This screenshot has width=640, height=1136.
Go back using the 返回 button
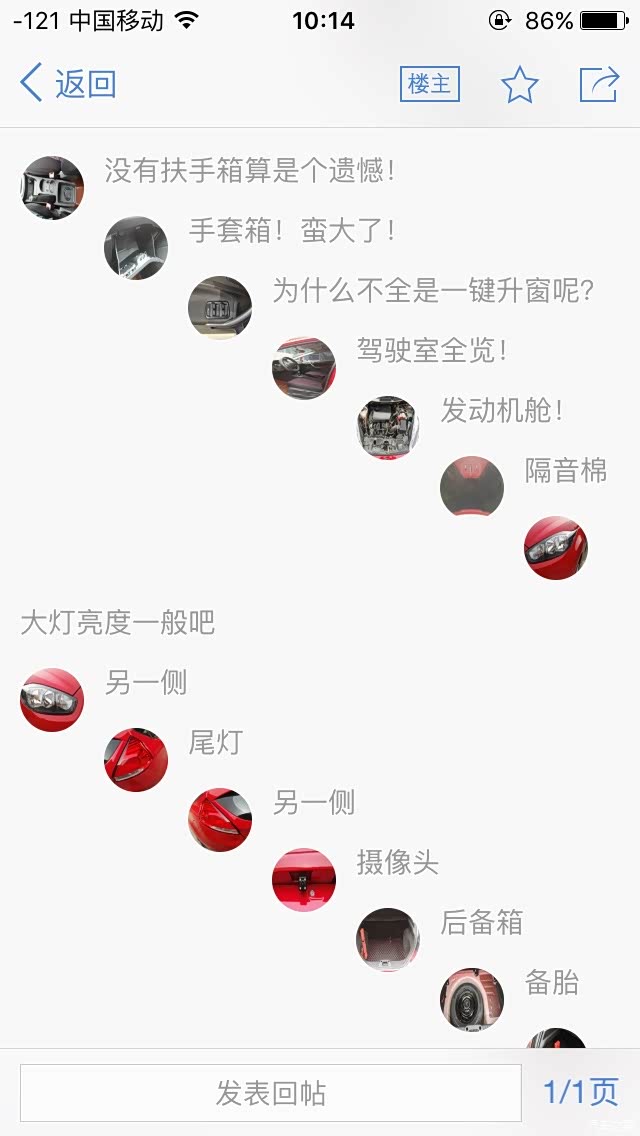tap(68, 84)
